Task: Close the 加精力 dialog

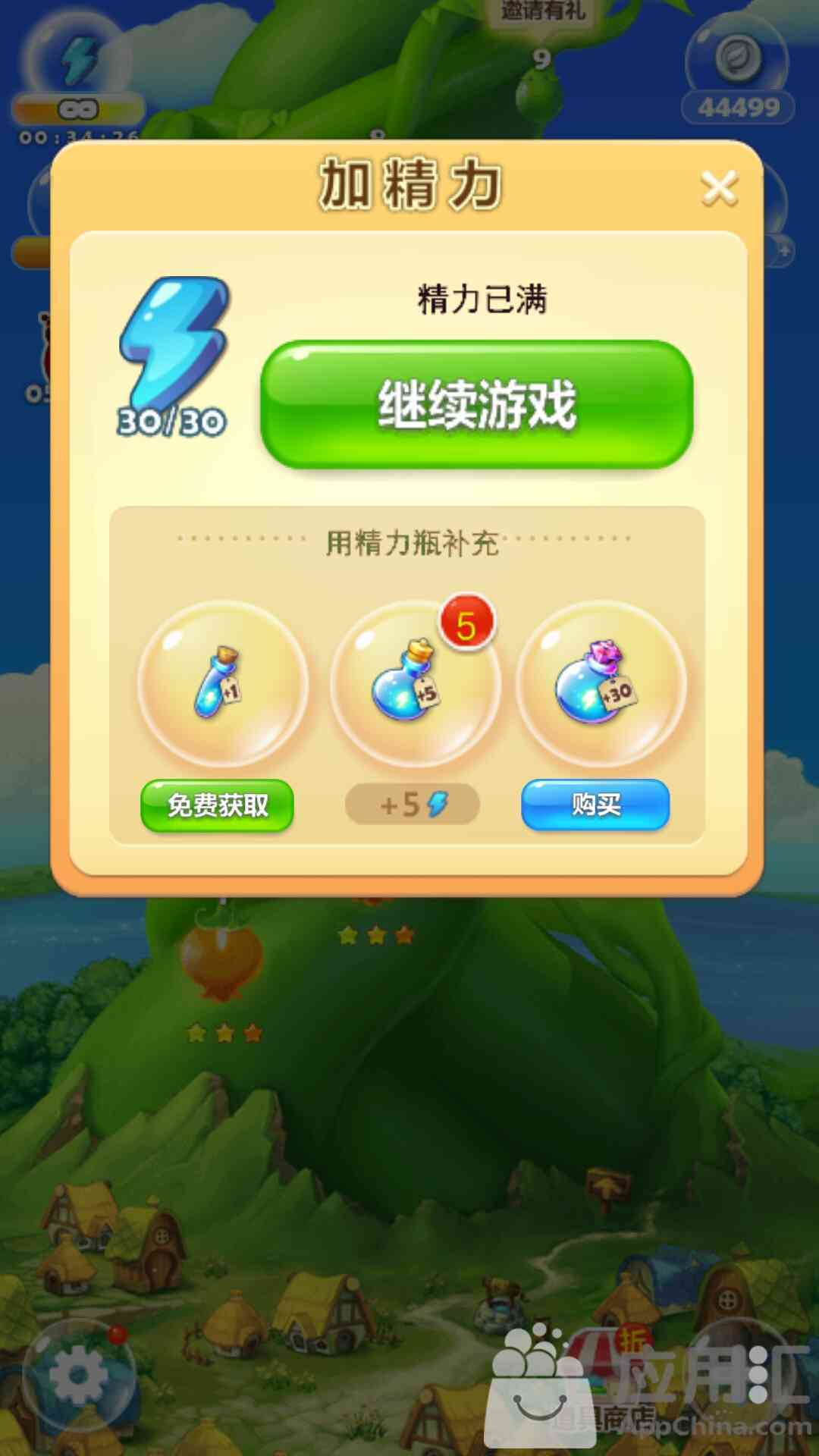Action: click(719, 188)
